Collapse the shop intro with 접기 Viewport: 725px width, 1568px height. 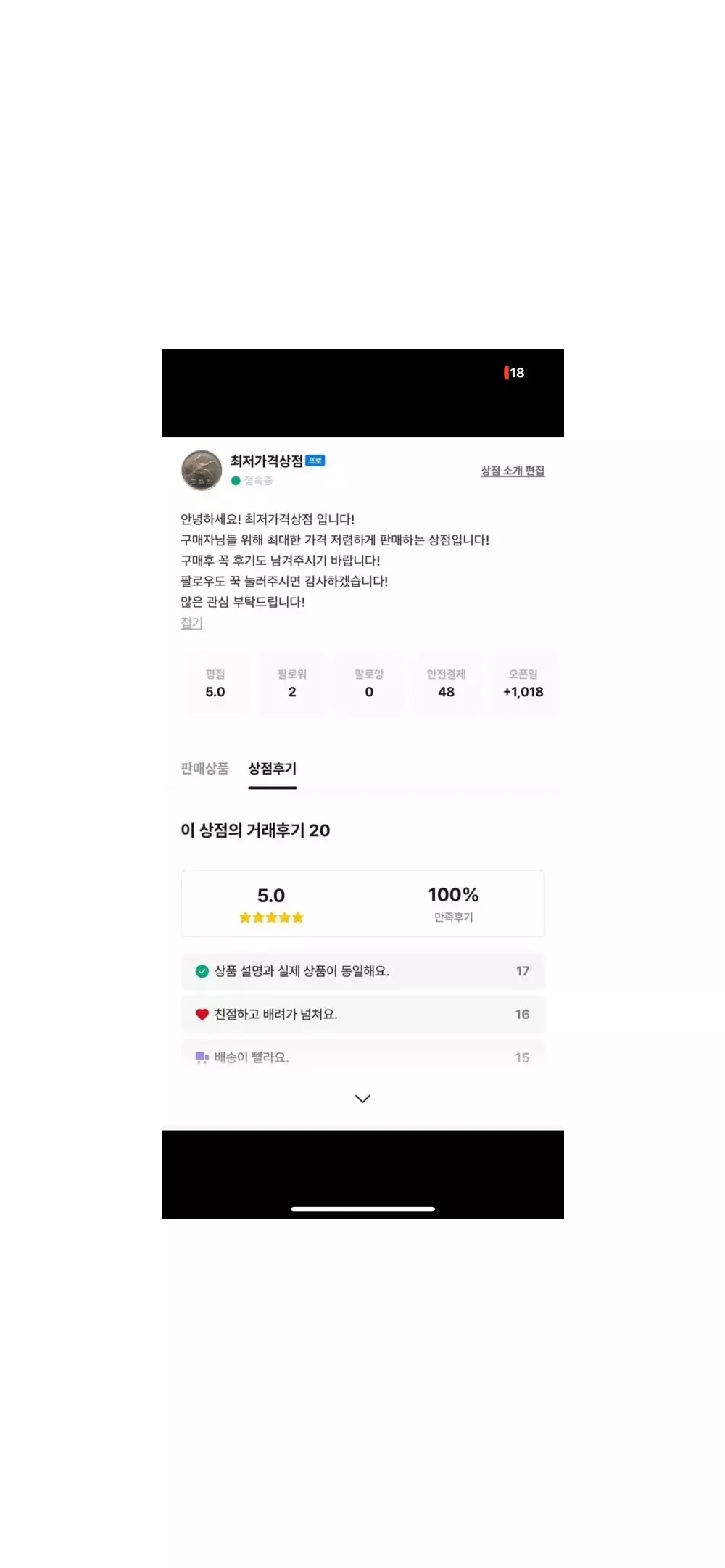pyautogui.click(x=191, y=623)
